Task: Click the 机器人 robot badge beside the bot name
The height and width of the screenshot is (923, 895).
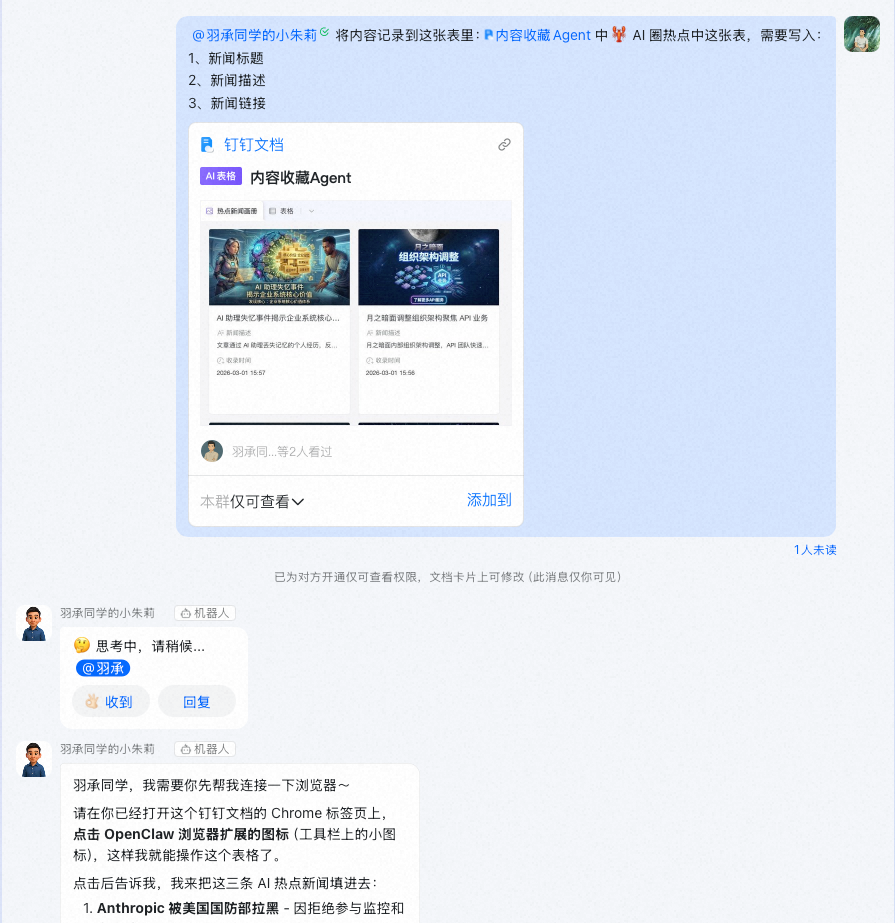Action: click(205, 613)
